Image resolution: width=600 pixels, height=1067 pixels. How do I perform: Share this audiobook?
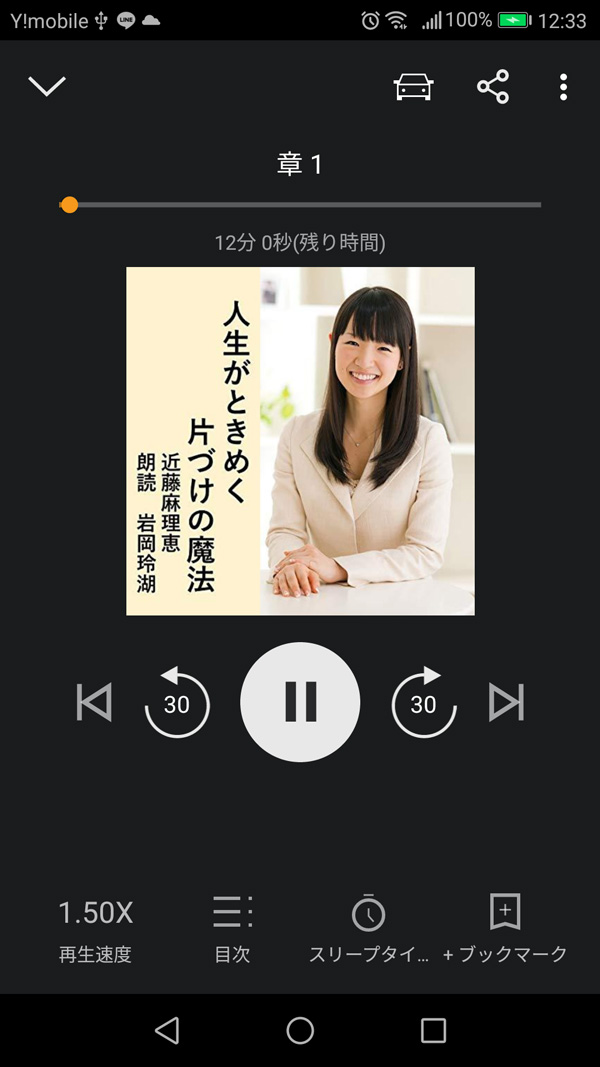coord(493,87)
